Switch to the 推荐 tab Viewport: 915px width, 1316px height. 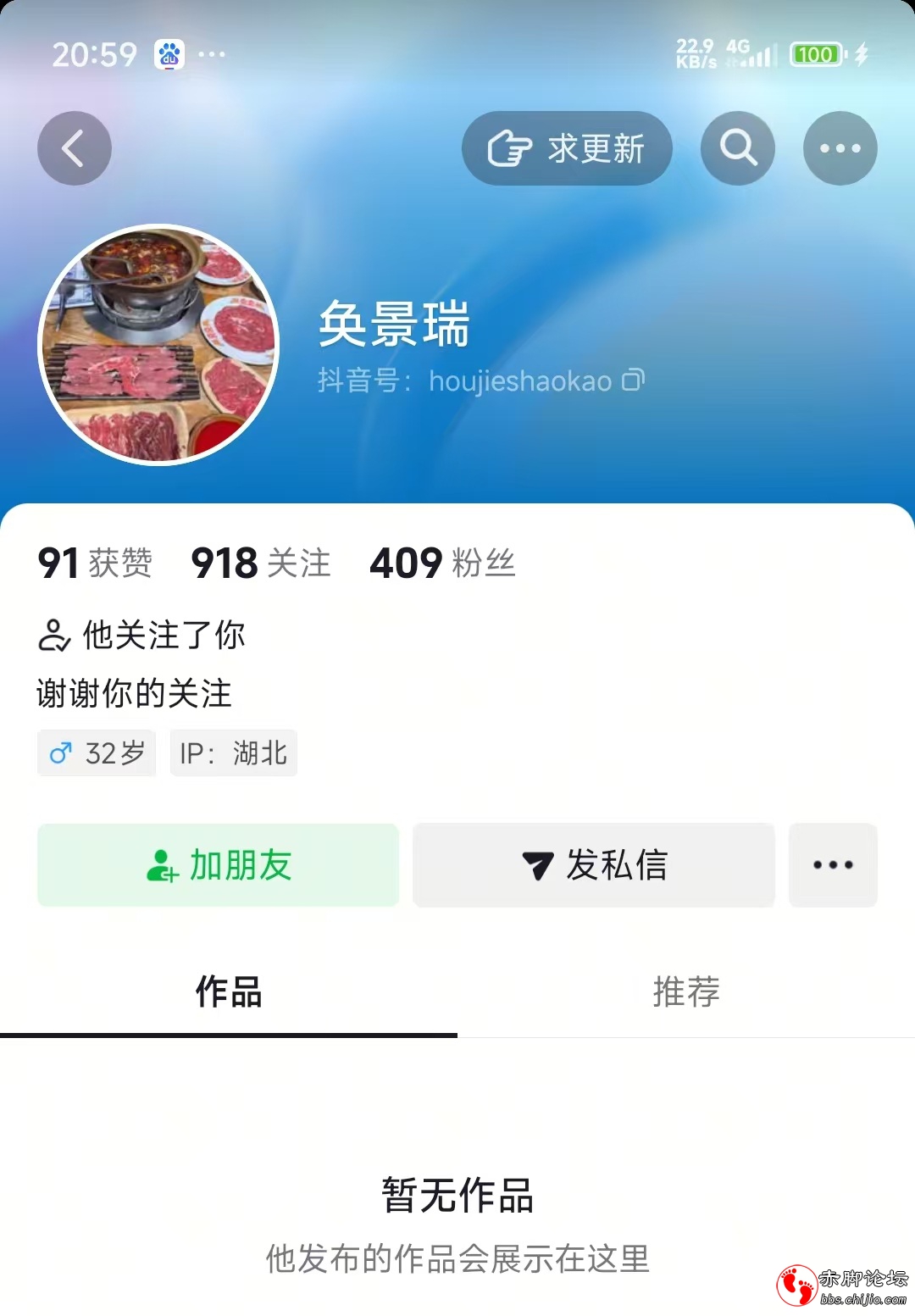tap(686, 991)
